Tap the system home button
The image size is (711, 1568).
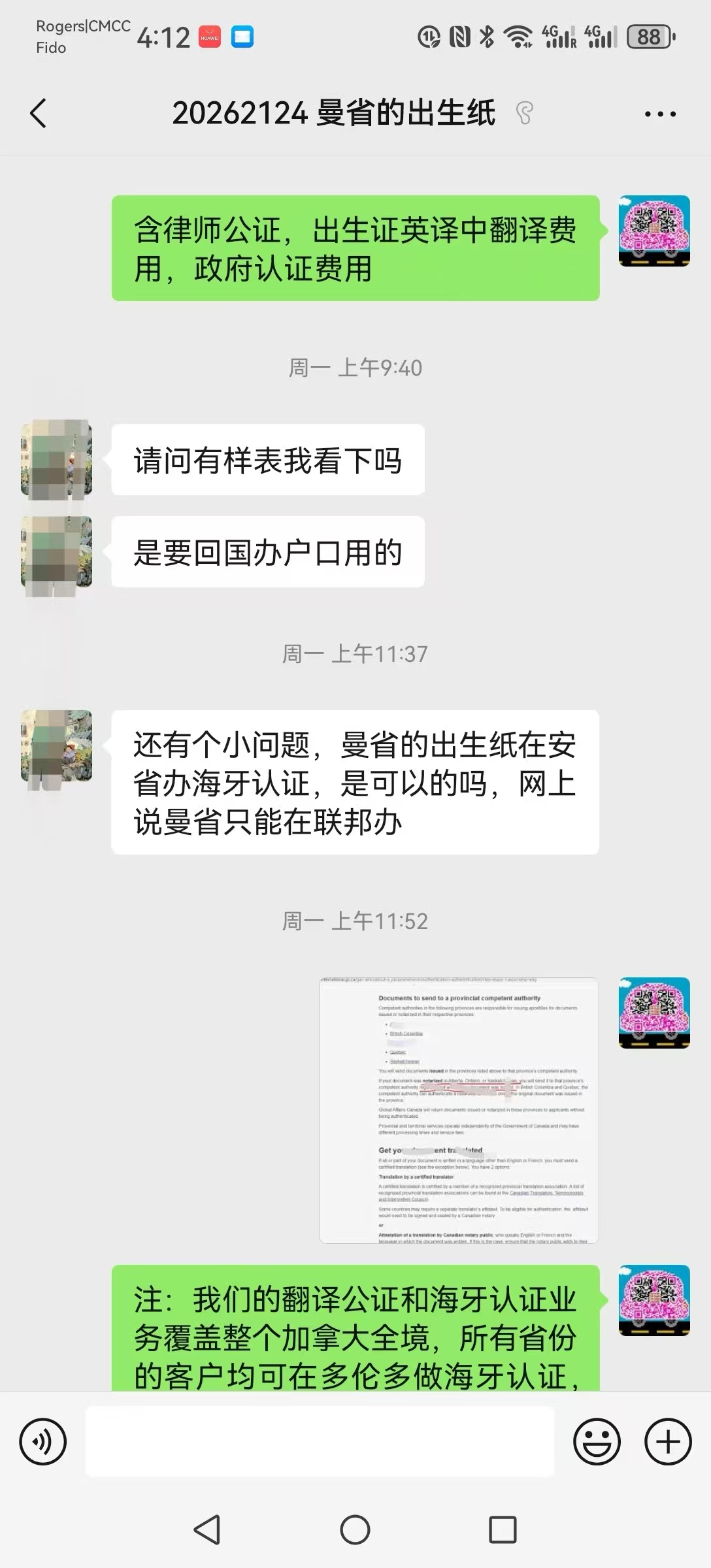355,1529
